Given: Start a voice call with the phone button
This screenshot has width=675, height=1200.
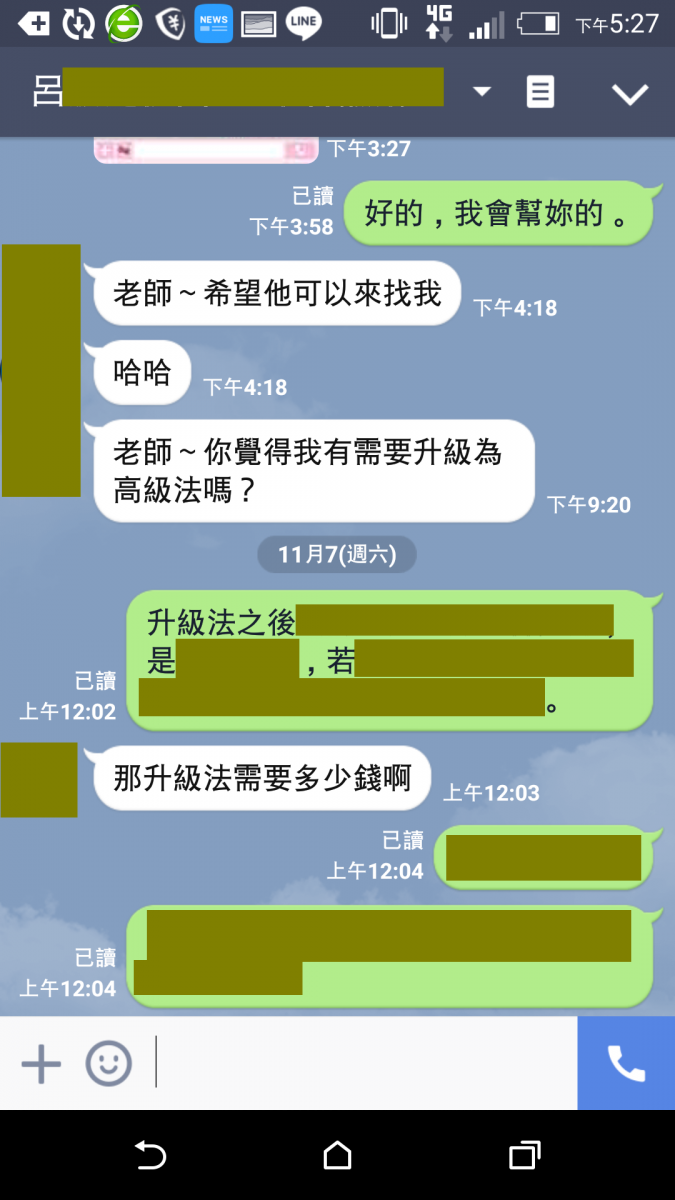Looking at the screenshot, I should click(626, 1063).
